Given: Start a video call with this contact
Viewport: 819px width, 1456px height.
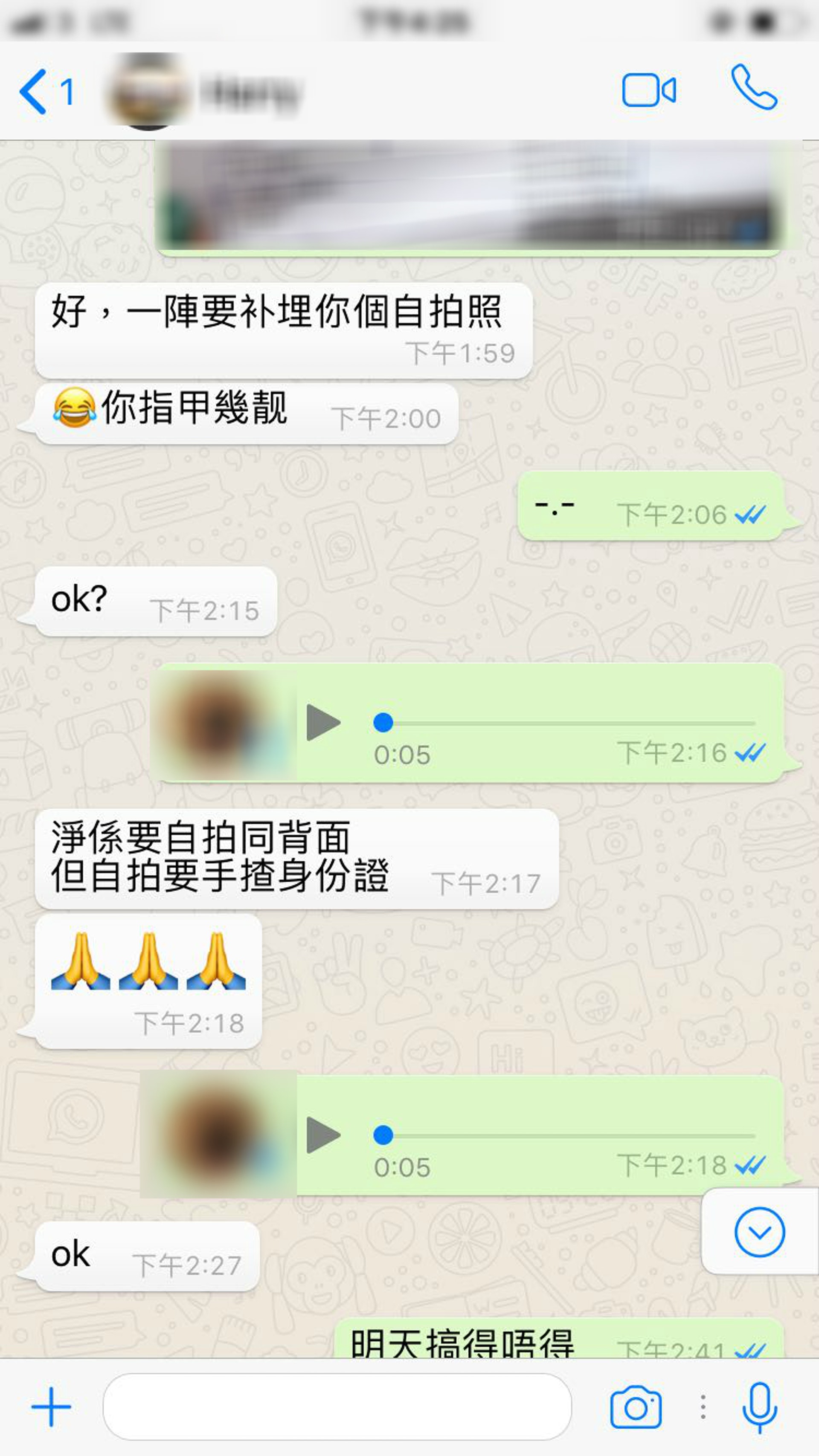Looking at the screenshot, I should click(x=649, y=90).
